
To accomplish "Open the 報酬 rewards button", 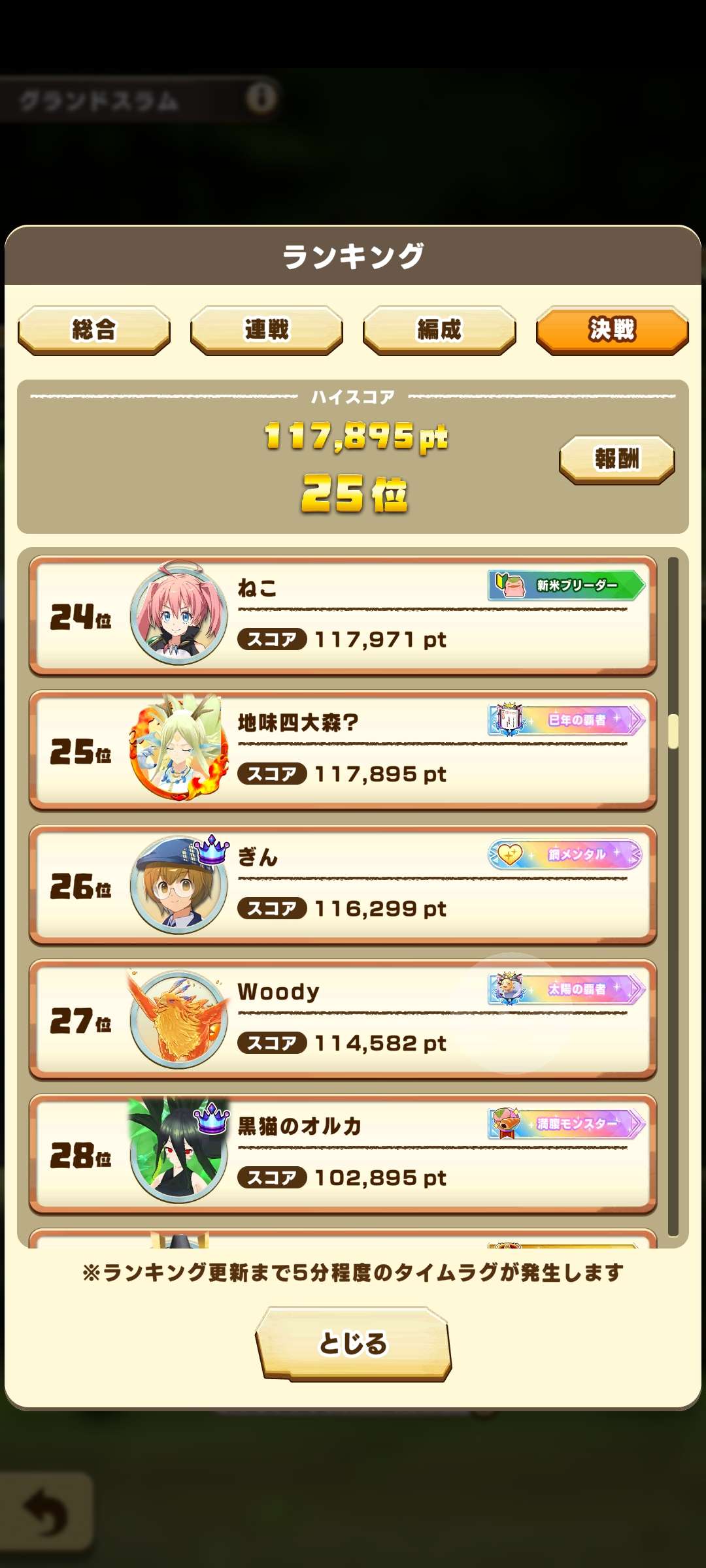I will tap(616, 459).
